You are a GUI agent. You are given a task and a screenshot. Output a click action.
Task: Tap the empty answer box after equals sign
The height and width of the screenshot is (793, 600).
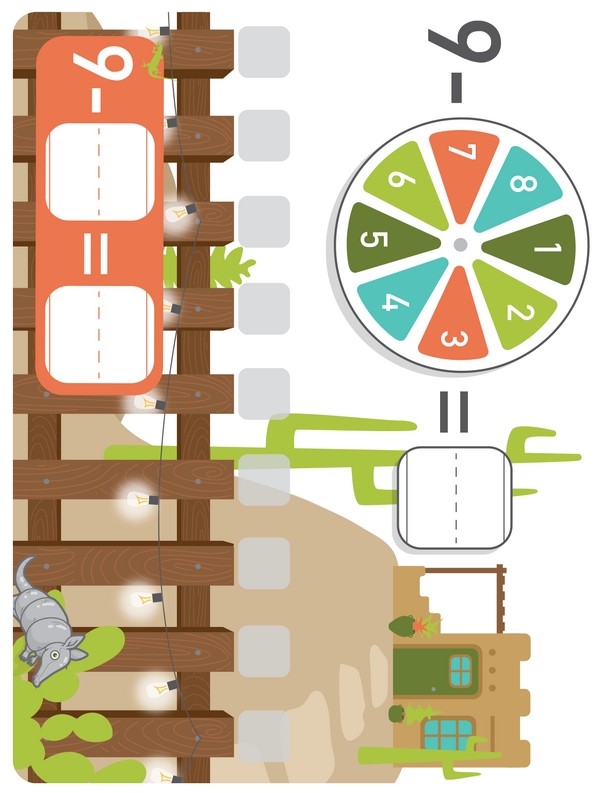click(456, 497)
